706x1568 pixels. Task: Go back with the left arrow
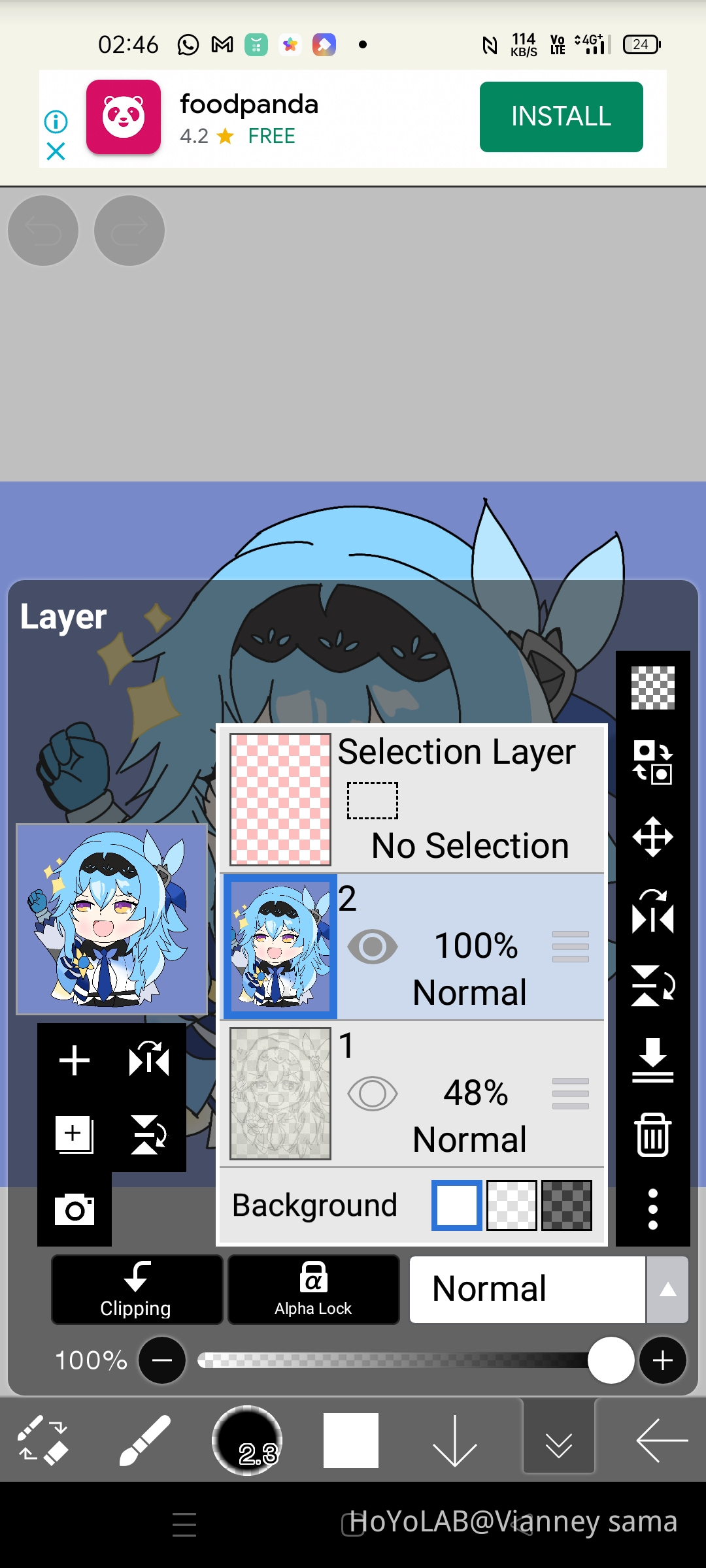click(x=662, y=1441)
